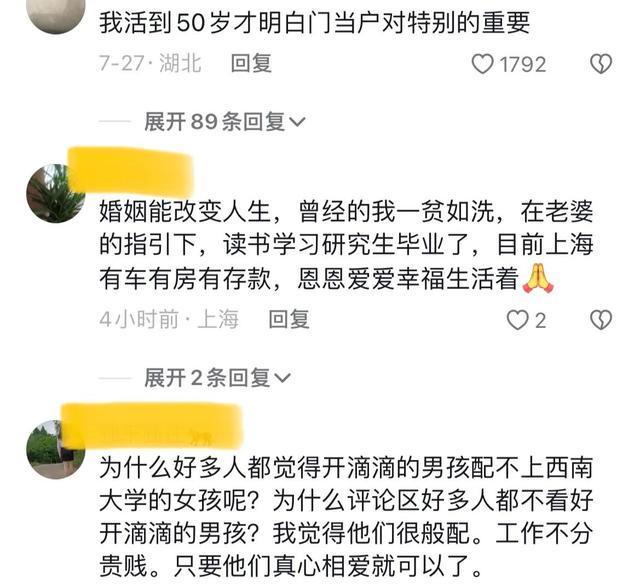Dislike the 上海 comment
Viewport: 640px width, 585px height.
pyautogui.click(x=600, y=320)
